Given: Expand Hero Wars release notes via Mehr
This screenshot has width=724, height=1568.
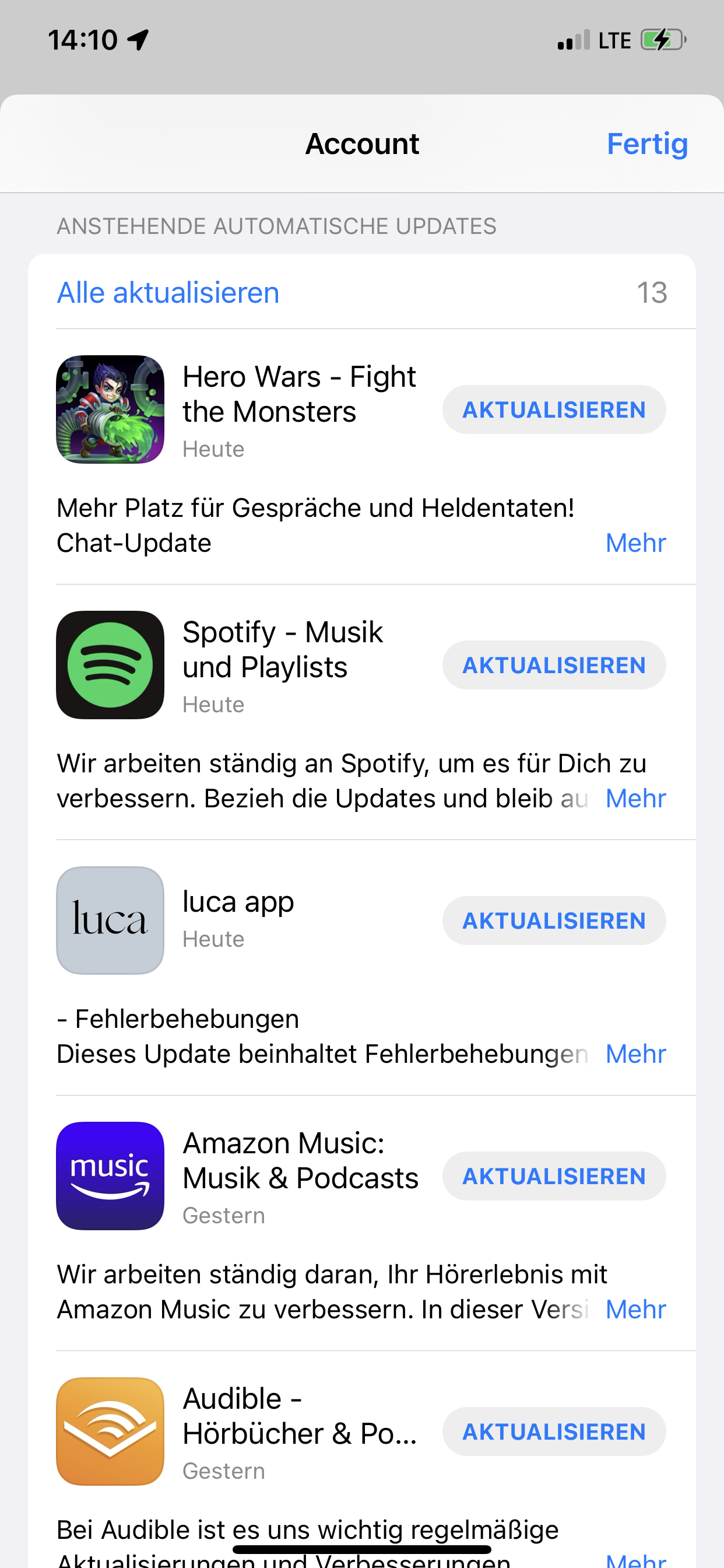Looking at the screenshot, I should point(635,543).
